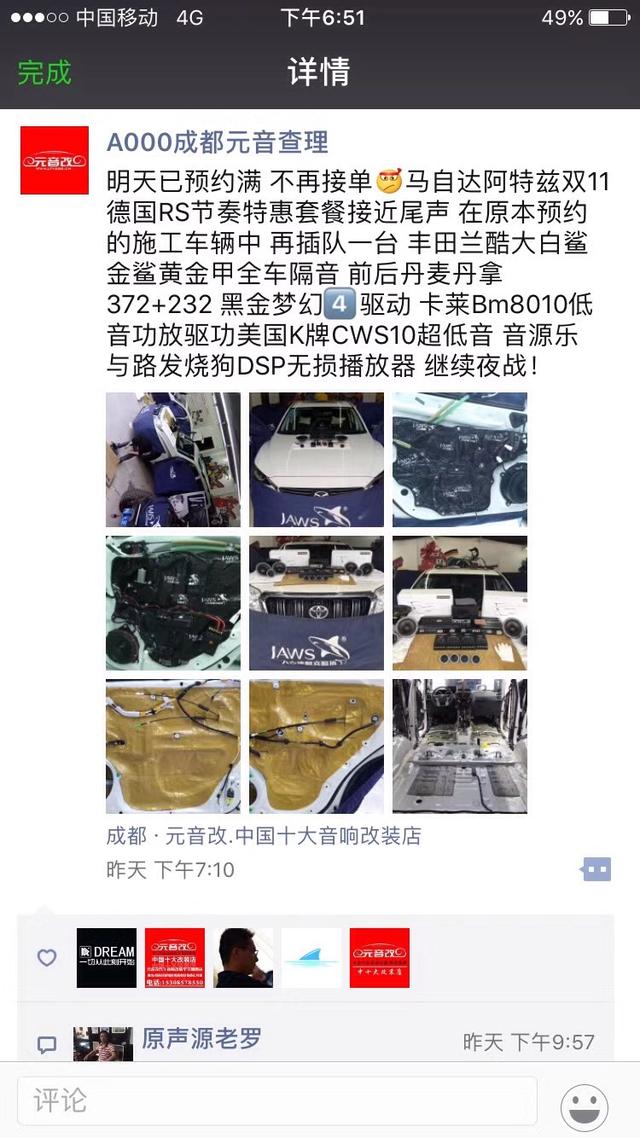Tap 完成 to close the detail view
This screenshot has width=640, height=1138.
(x=45, y=73)
